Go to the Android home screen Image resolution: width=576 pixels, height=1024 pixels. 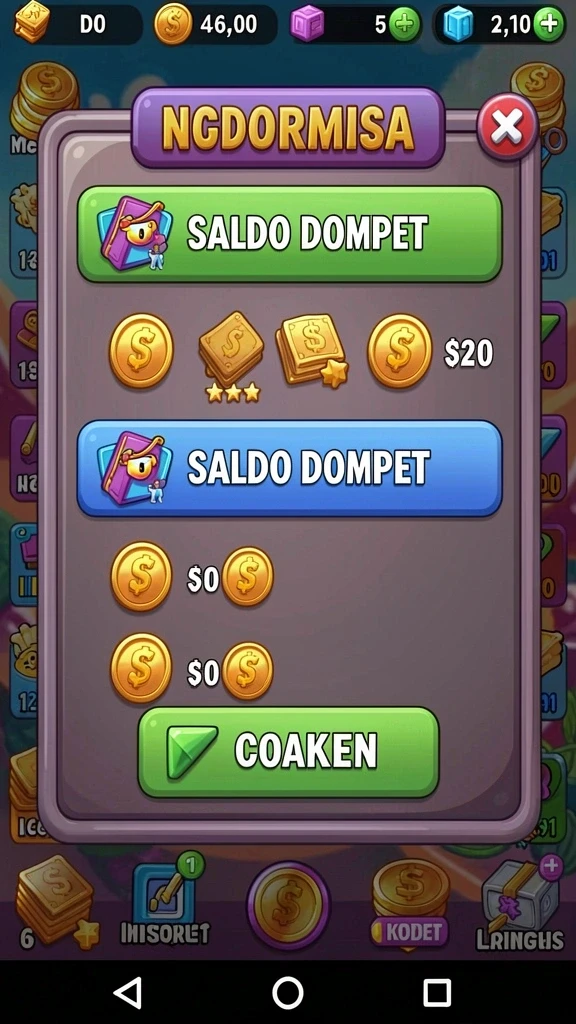(x=287, y=993)
